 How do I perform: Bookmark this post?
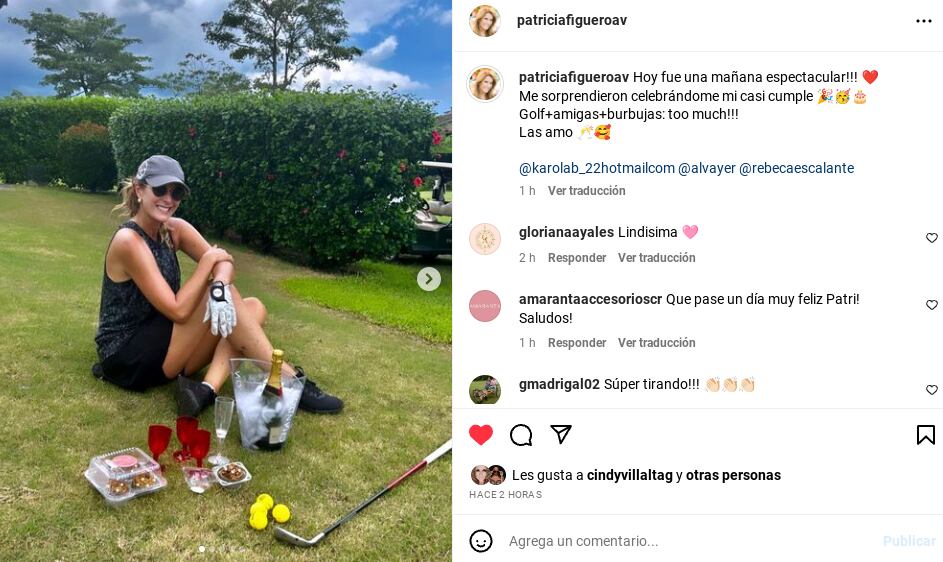tap(925, 435)
